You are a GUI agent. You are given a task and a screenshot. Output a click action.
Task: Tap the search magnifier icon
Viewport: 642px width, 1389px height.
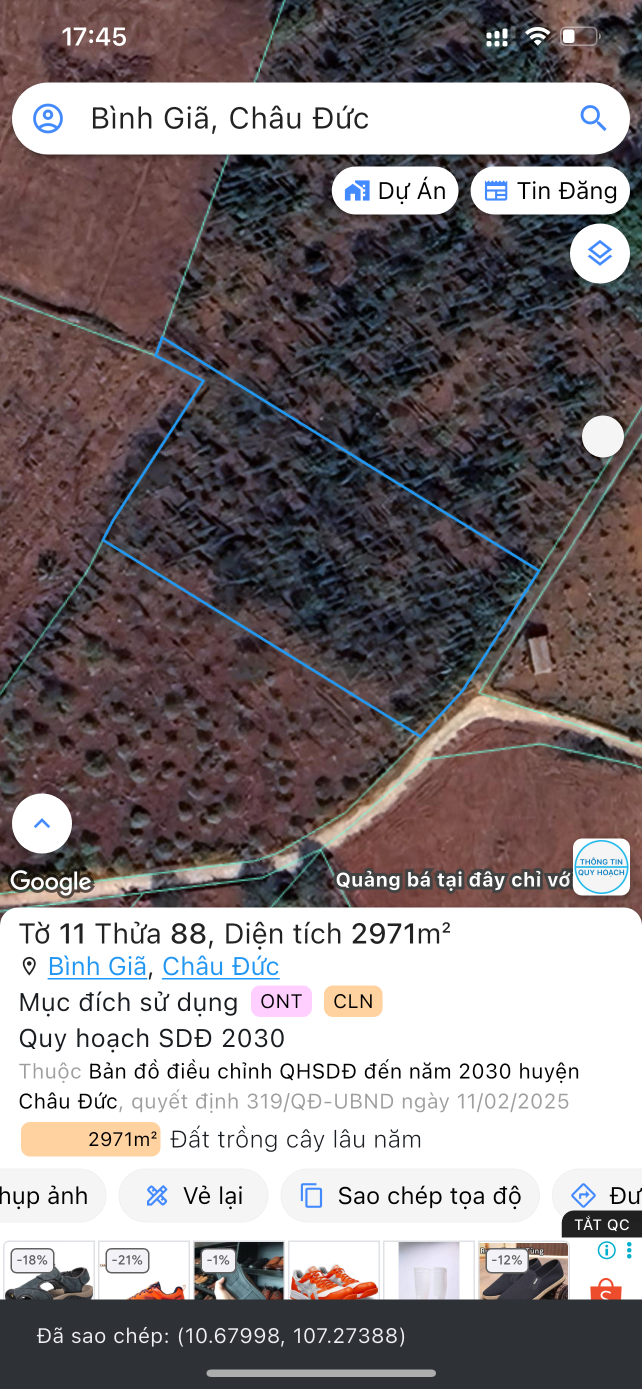pos(593,119)
